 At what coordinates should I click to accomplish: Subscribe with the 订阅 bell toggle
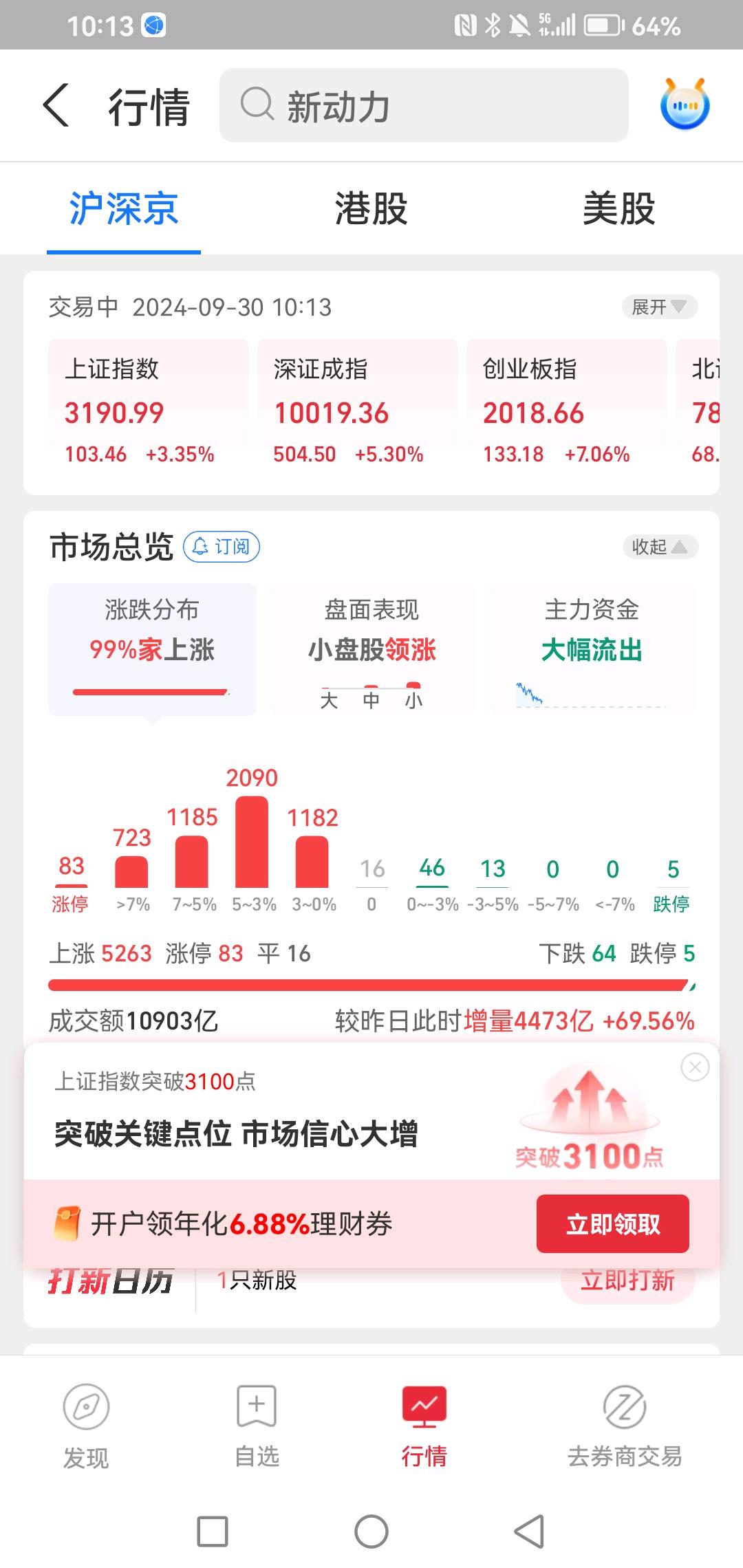(222, 547)
